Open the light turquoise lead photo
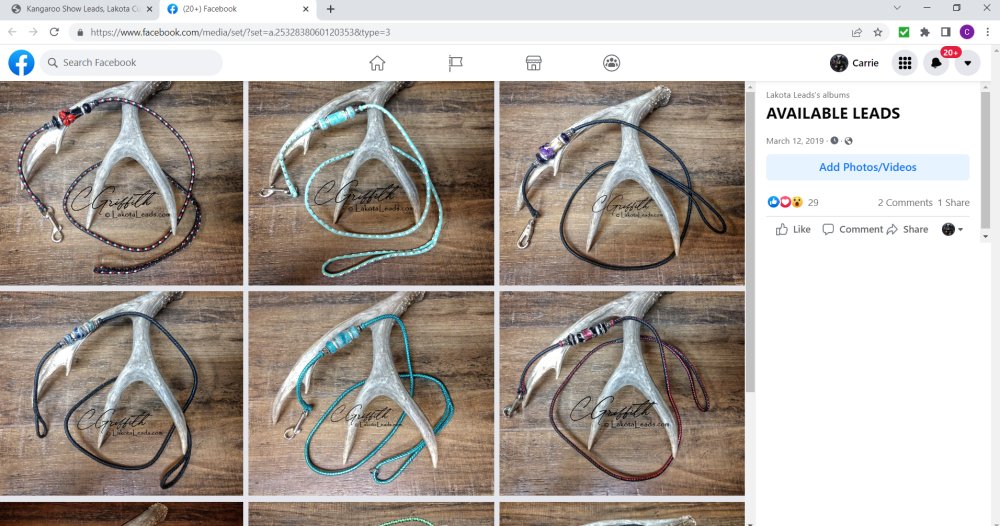This screenshot has height=526, width=1000. click(370, 183)
